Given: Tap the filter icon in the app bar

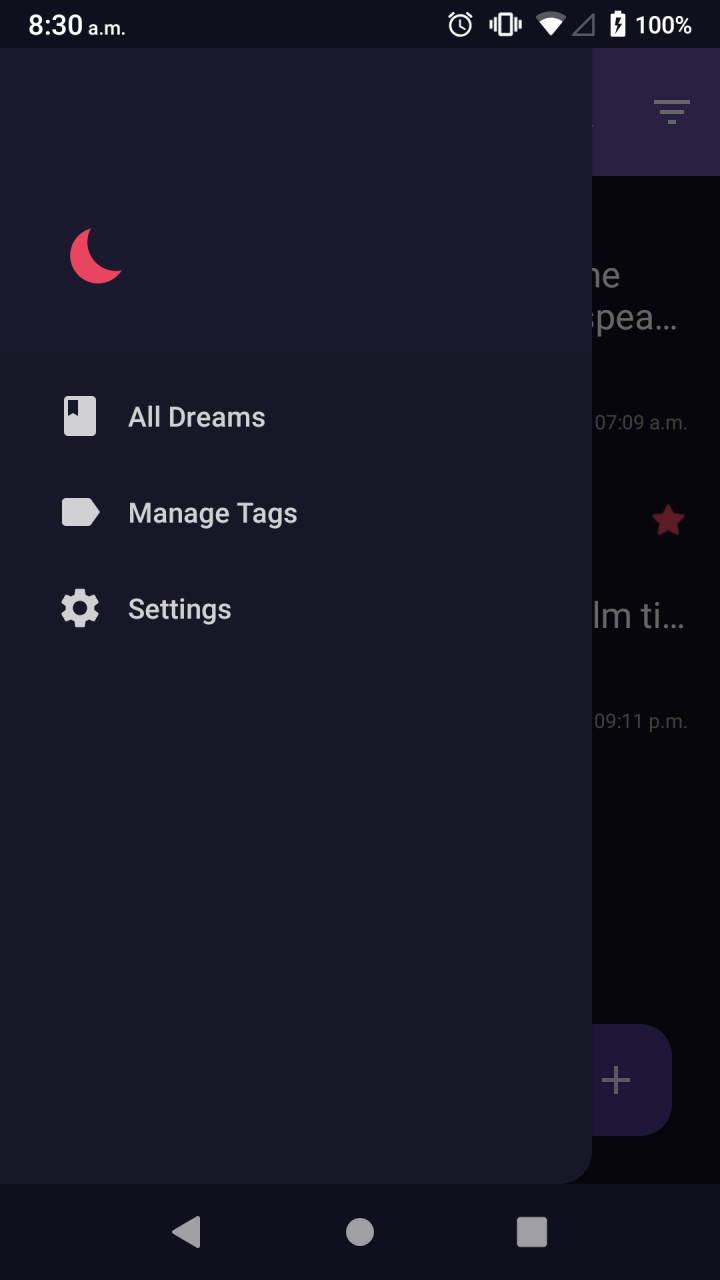Looking at the screenshot, I should tap(672, 111).
